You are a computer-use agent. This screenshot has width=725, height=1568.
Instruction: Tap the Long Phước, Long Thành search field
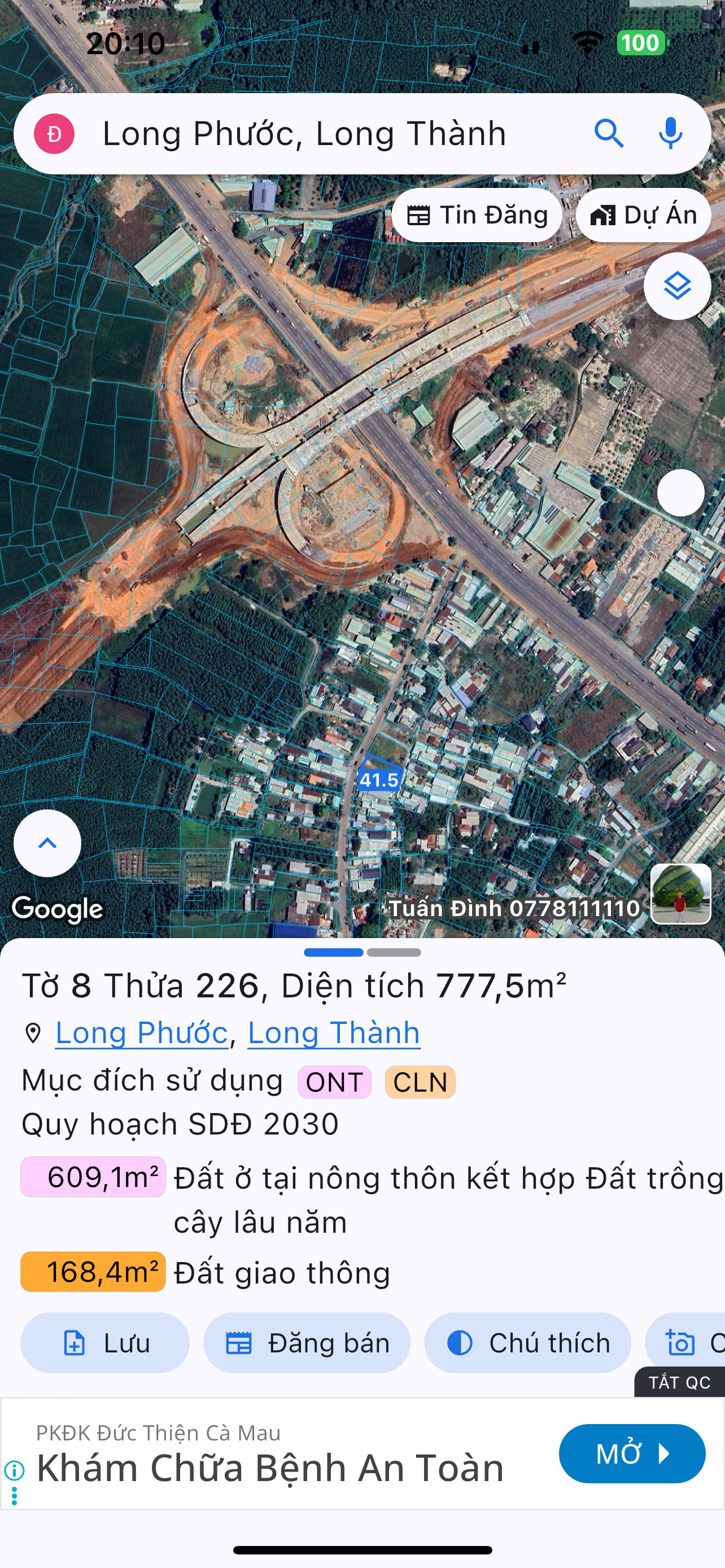[304, 134]
